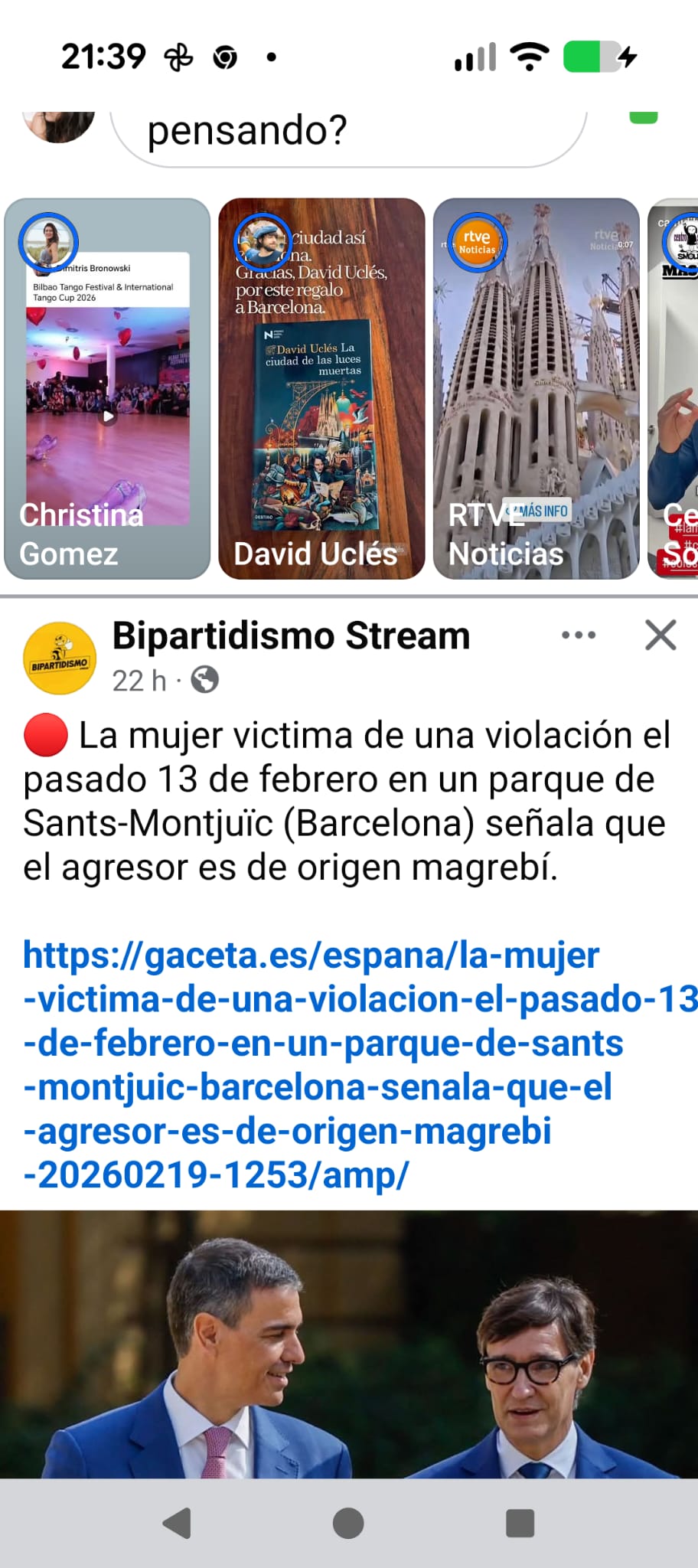Open the Bipartidismo Stream profile picture
The width and height of the screenshot is (698, 1568).
click(x=60, y=658)
